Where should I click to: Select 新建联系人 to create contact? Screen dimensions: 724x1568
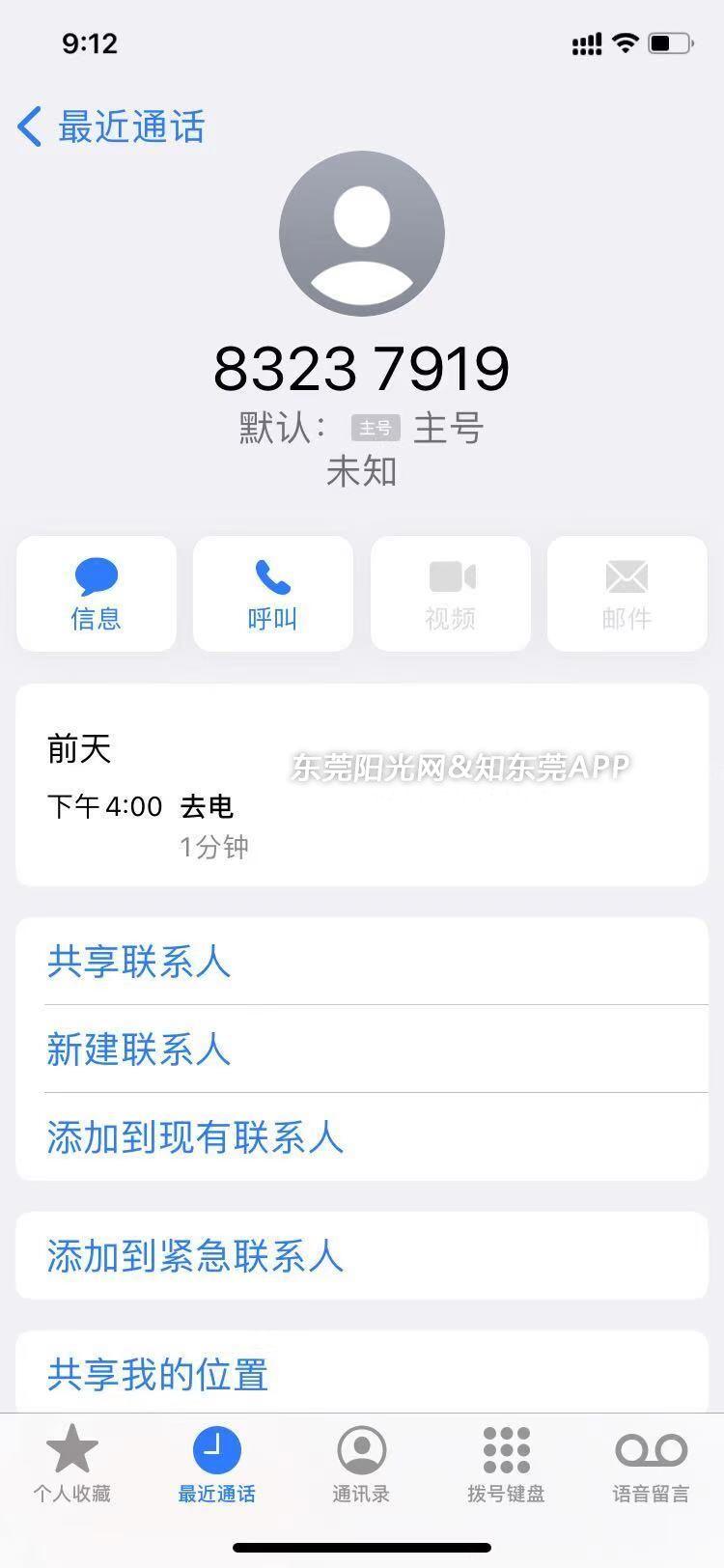(x=362, y=1050)
